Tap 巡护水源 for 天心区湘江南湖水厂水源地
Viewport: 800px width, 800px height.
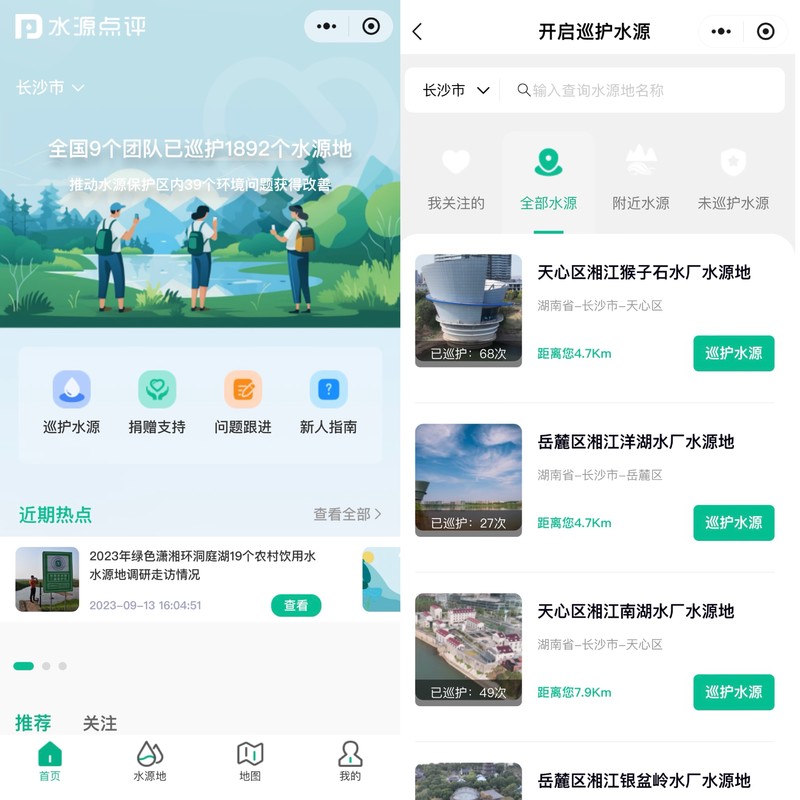[x=733, y=692]
